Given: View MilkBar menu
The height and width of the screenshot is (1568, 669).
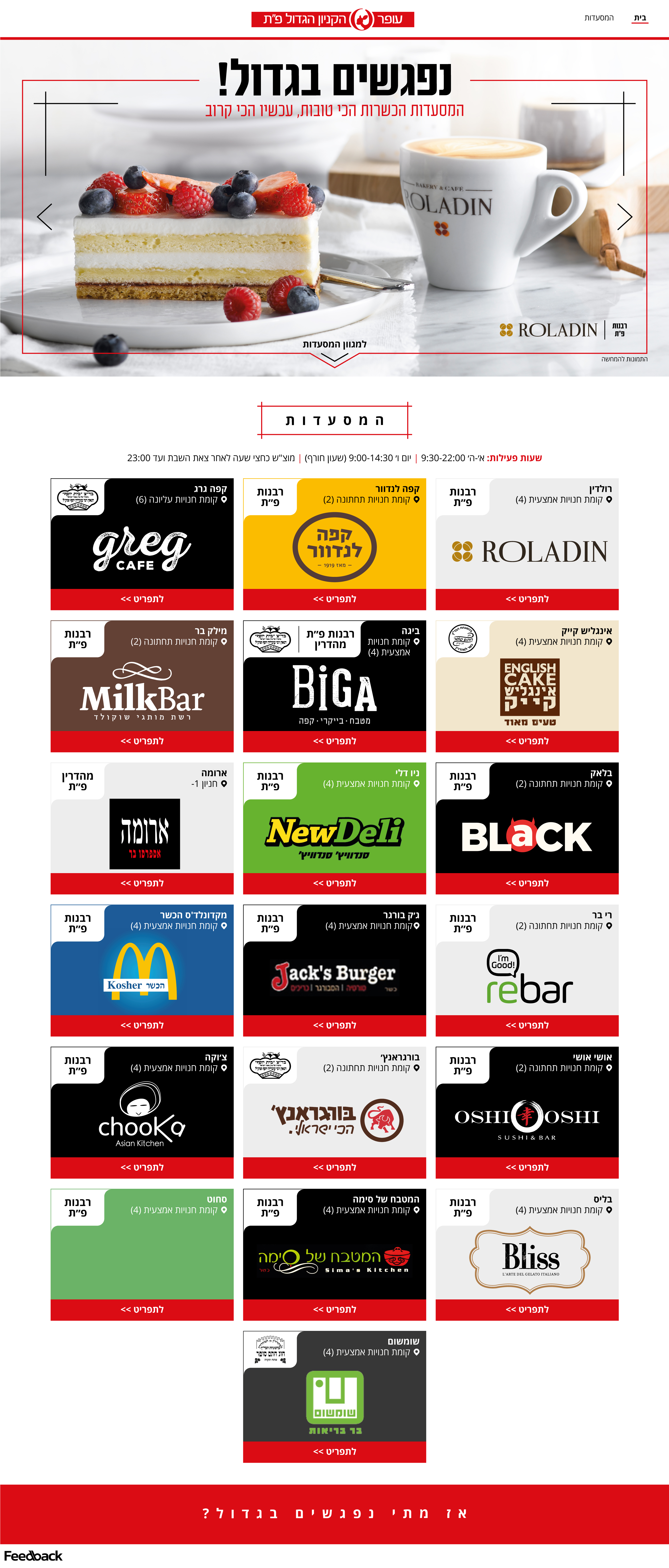Looking at the screenshot, I should [x=142, y=741].
